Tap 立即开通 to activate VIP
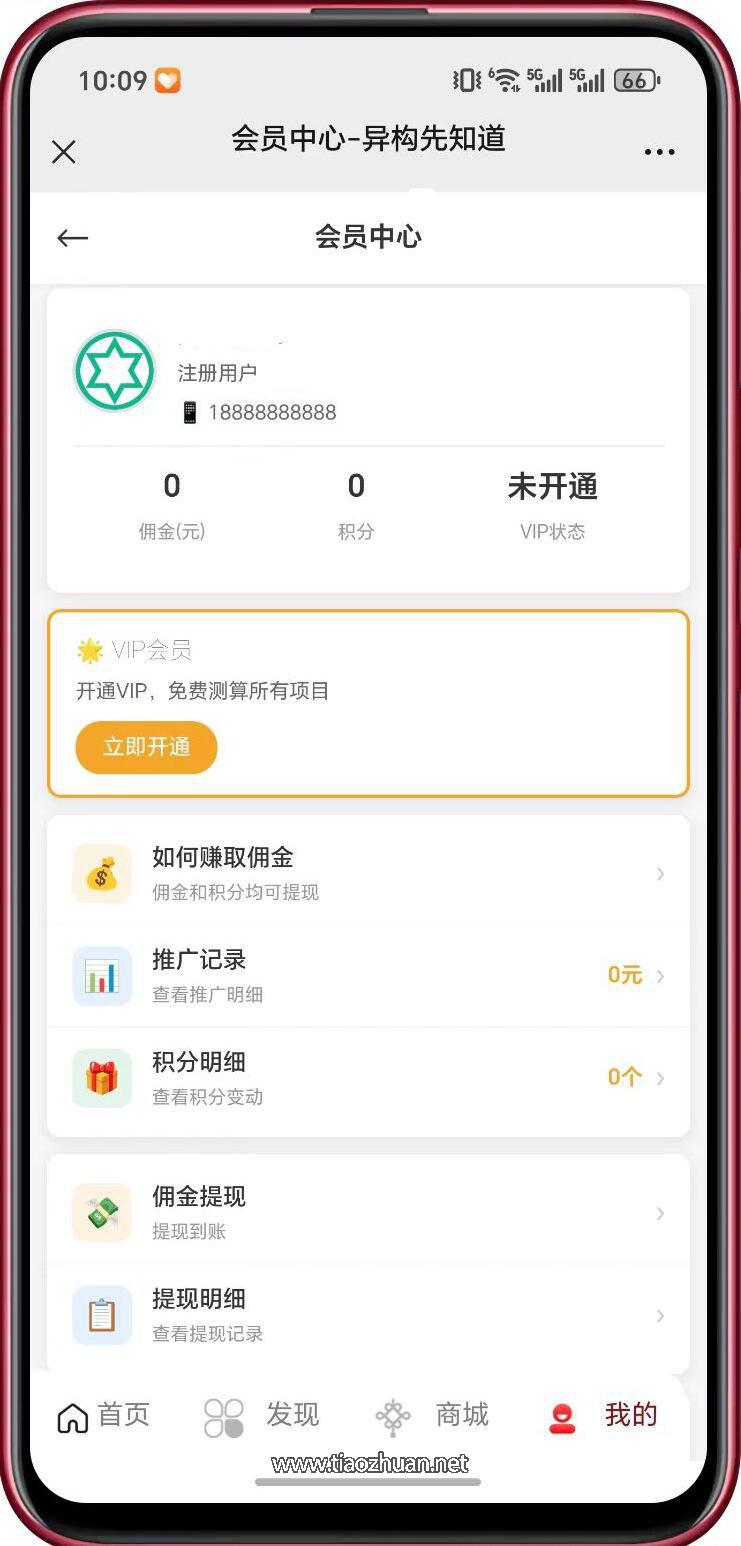Image resolution: width=741 pixels, height=1546 pixels. pyautogui.click(x=146, y=747)
